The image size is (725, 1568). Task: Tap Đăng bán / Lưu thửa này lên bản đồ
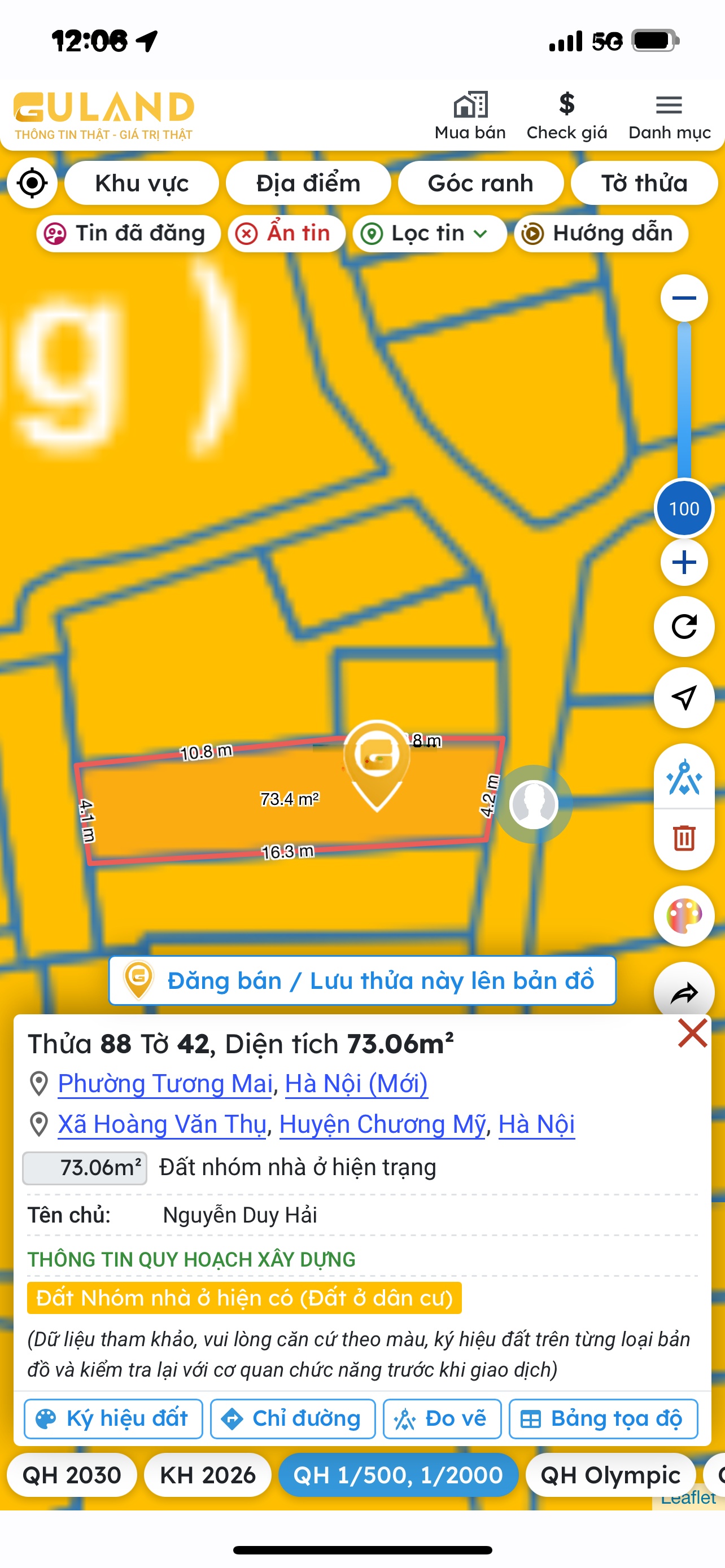pyautogui.click(x=362, y=980)
